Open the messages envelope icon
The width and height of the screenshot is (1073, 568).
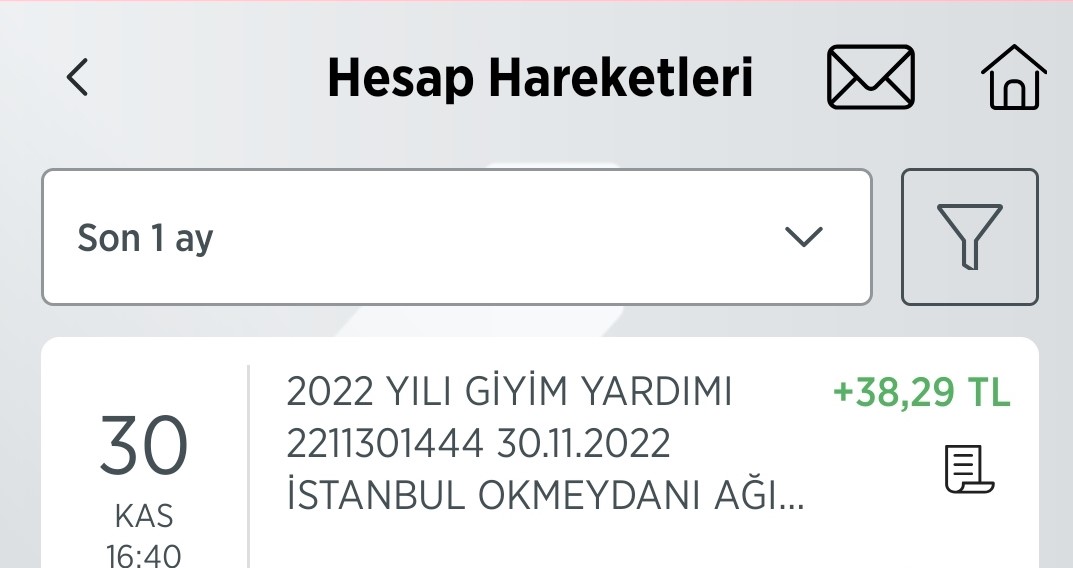pos(870,77)
